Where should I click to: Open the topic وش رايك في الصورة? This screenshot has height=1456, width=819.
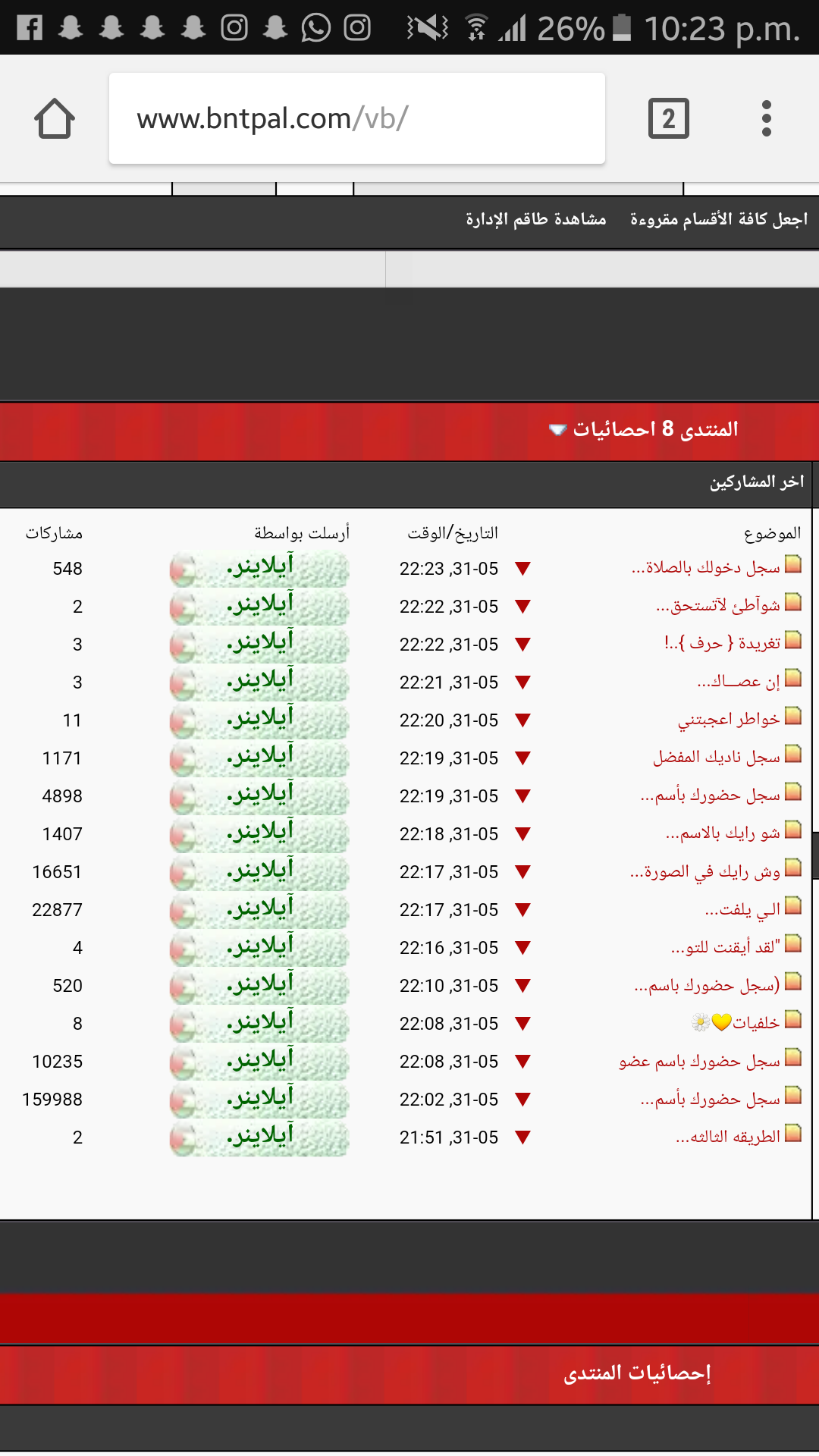tap(704, 871)
